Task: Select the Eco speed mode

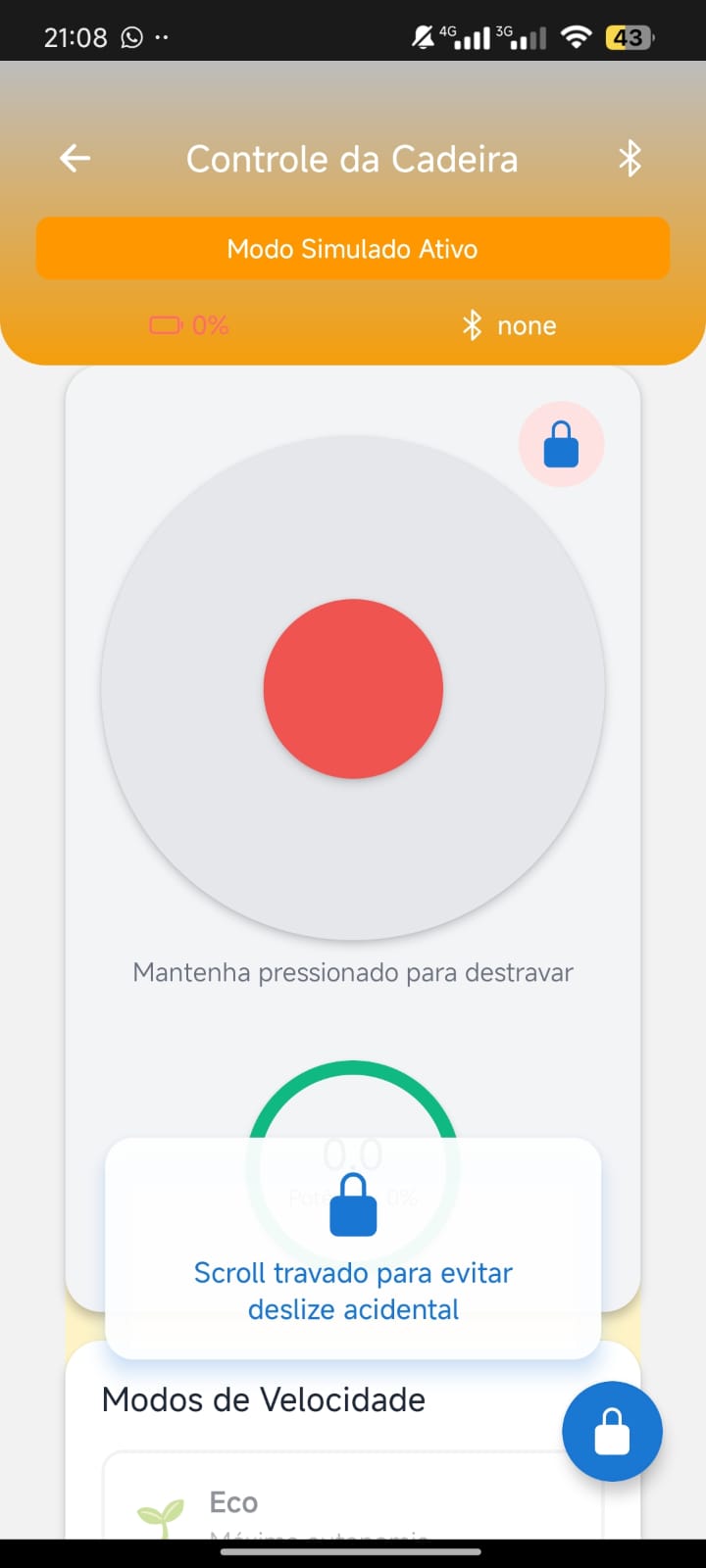Action: (x=353, y=1496)
